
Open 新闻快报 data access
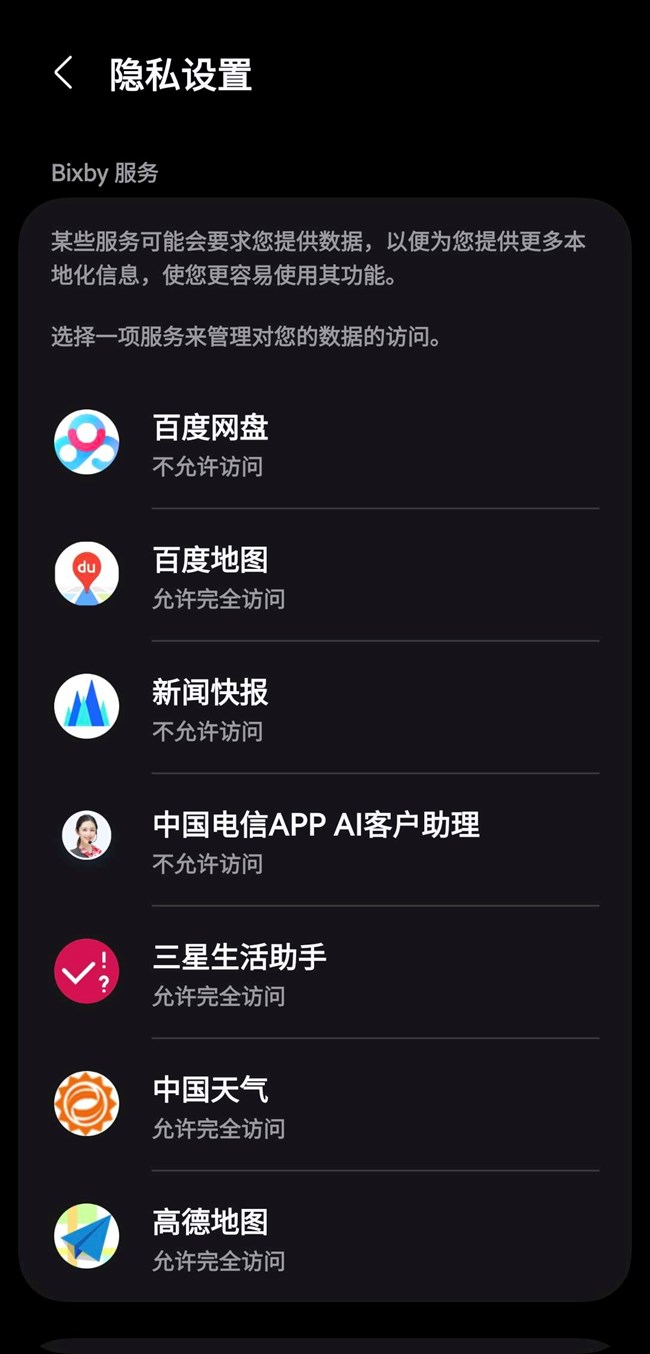point(325,707)
